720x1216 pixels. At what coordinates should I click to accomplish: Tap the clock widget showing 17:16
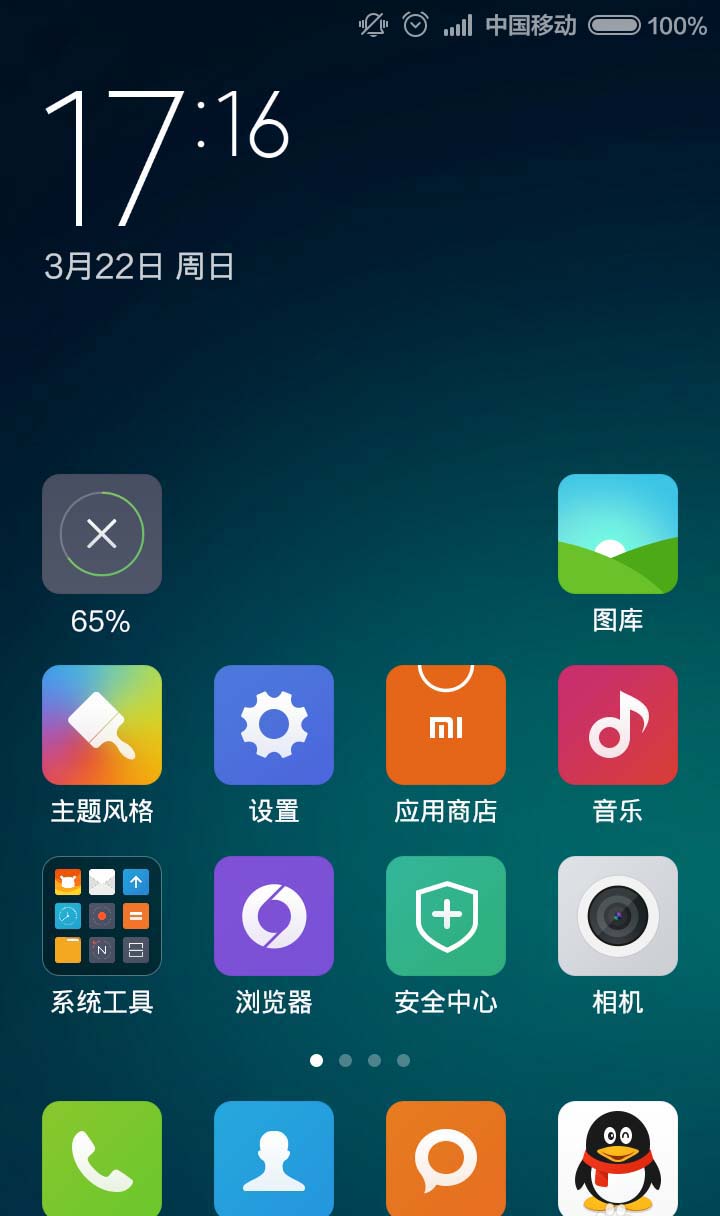(166, 160)
